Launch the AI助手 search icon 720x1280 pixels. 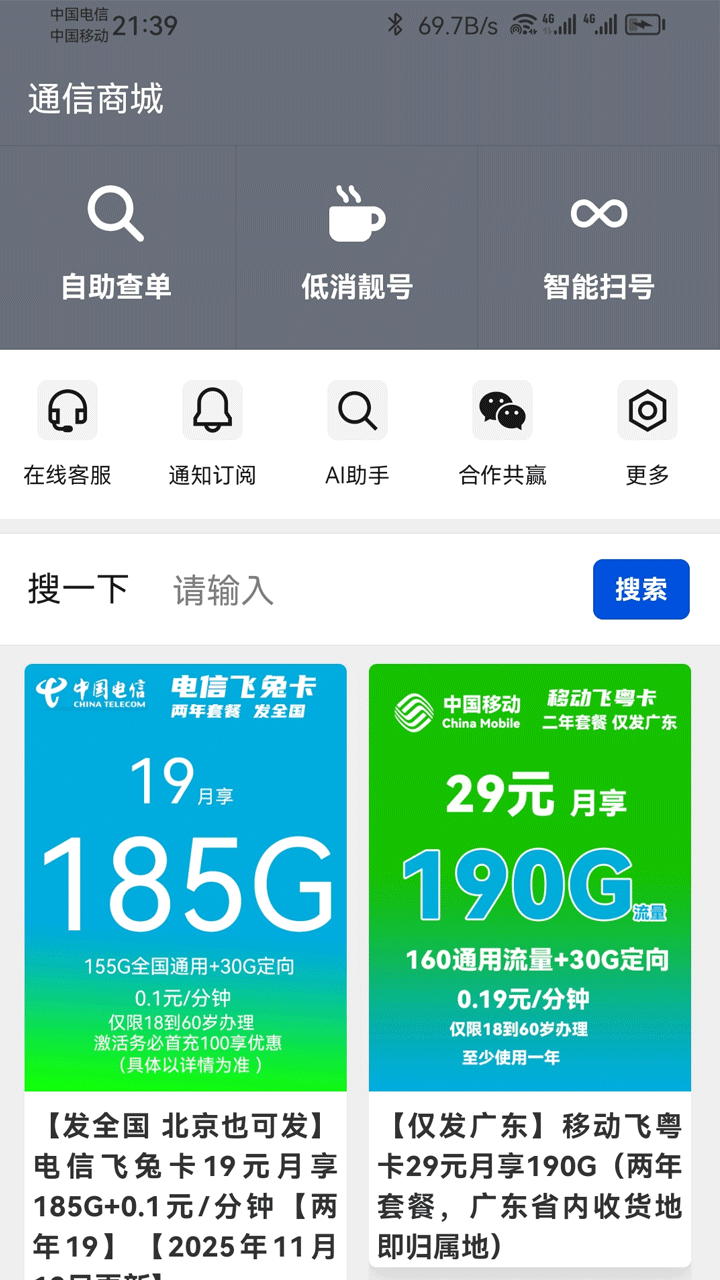(357, 410)
